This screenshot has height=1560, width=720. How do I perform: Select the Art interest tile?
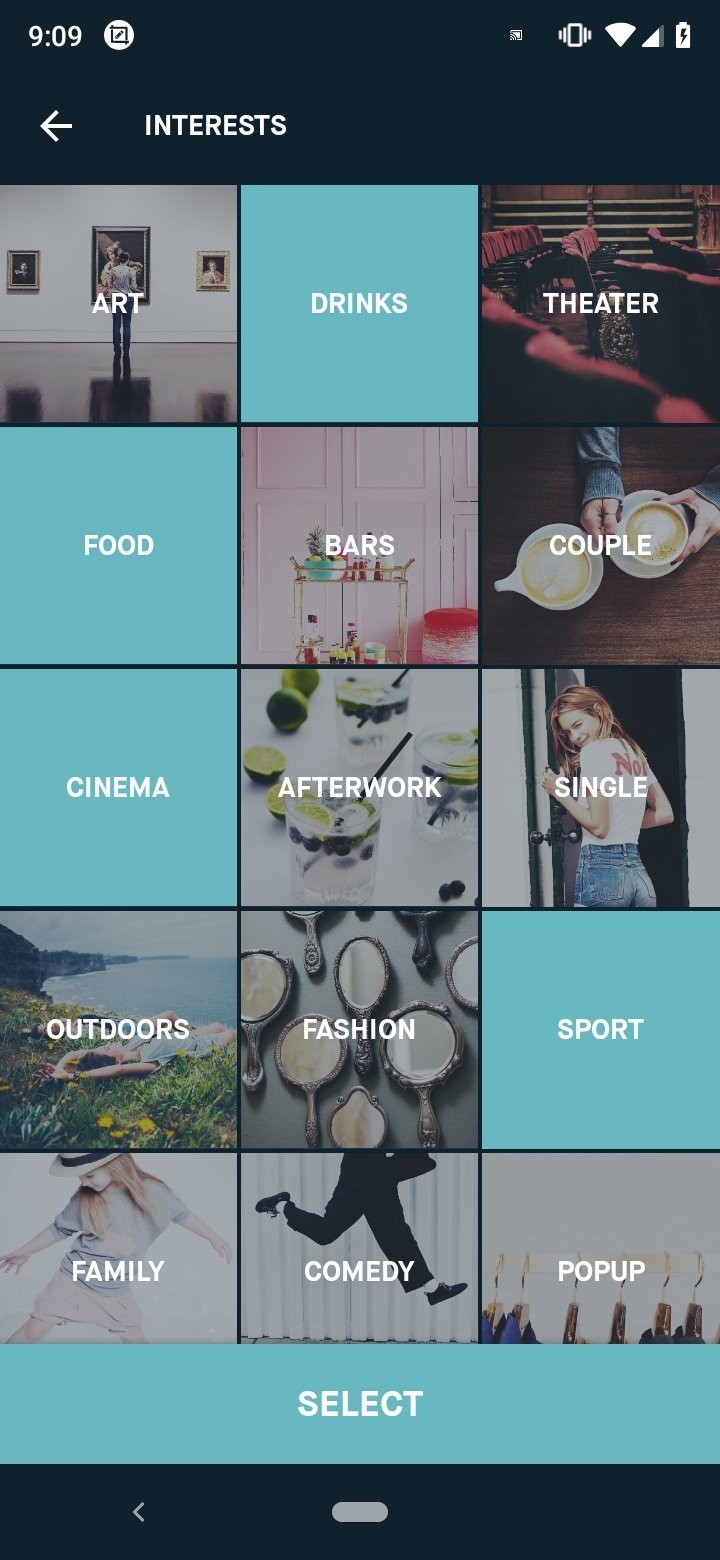(x=118, y=304)
